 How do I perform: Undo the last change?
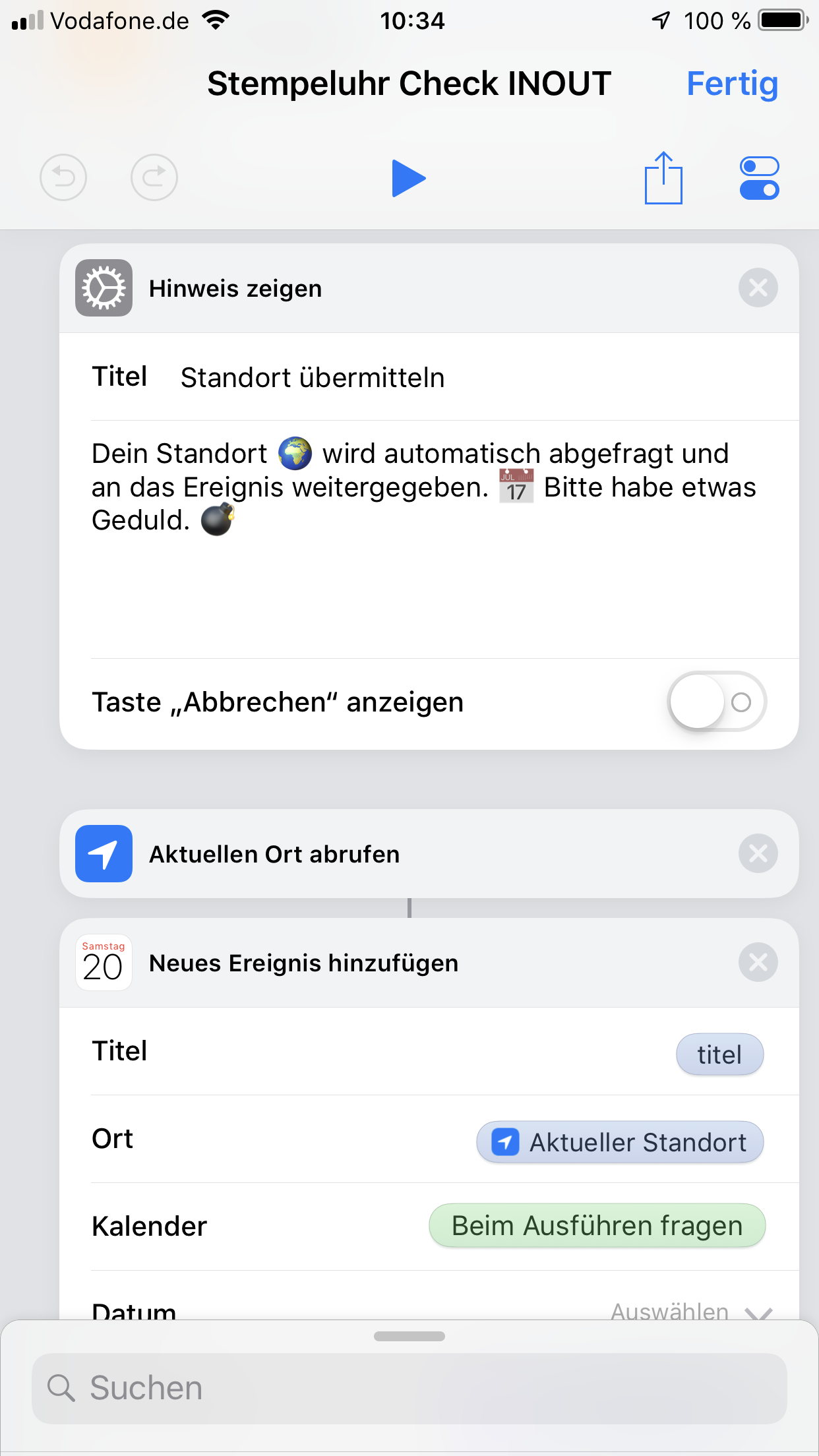63,178
